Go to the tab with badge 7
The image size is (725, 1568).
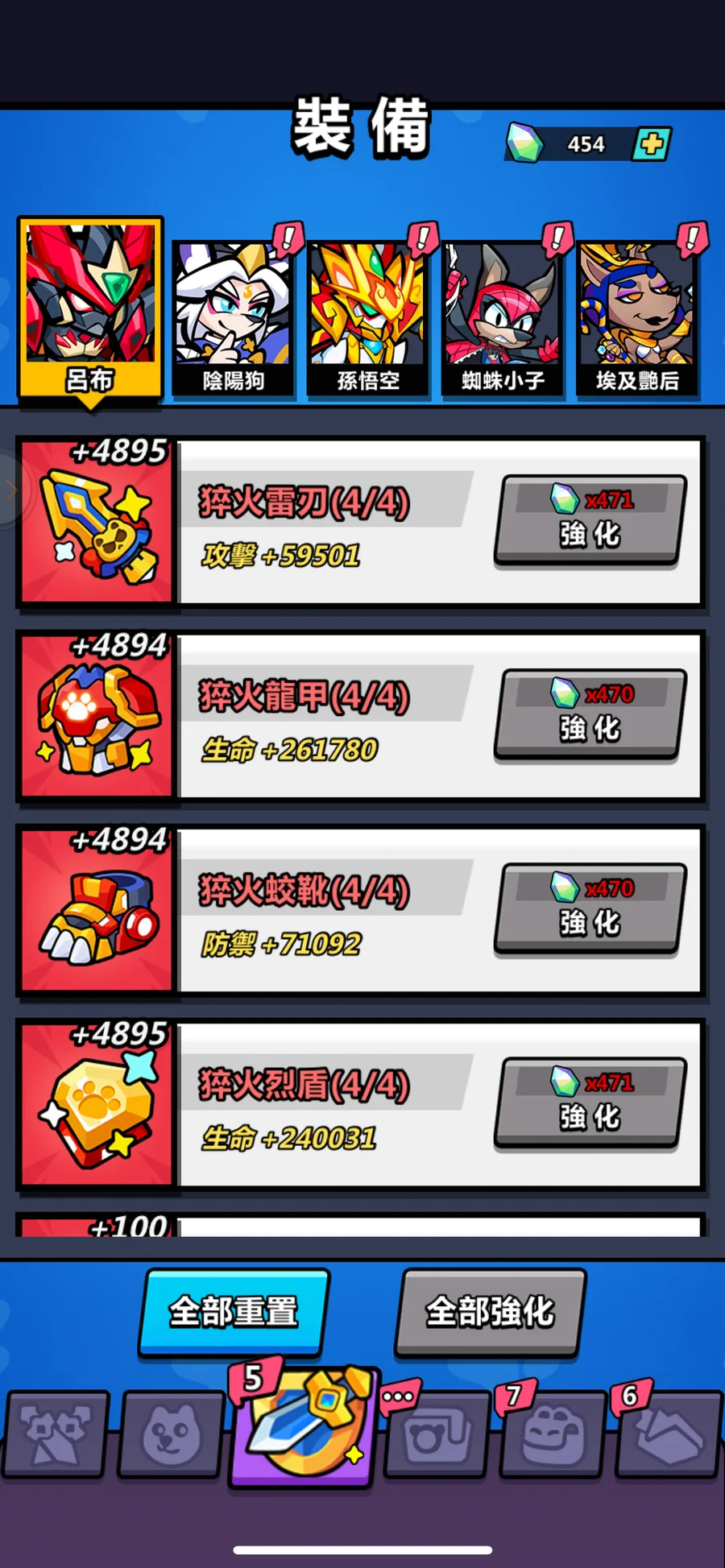pyautogui.click(x=552, y=1434)
